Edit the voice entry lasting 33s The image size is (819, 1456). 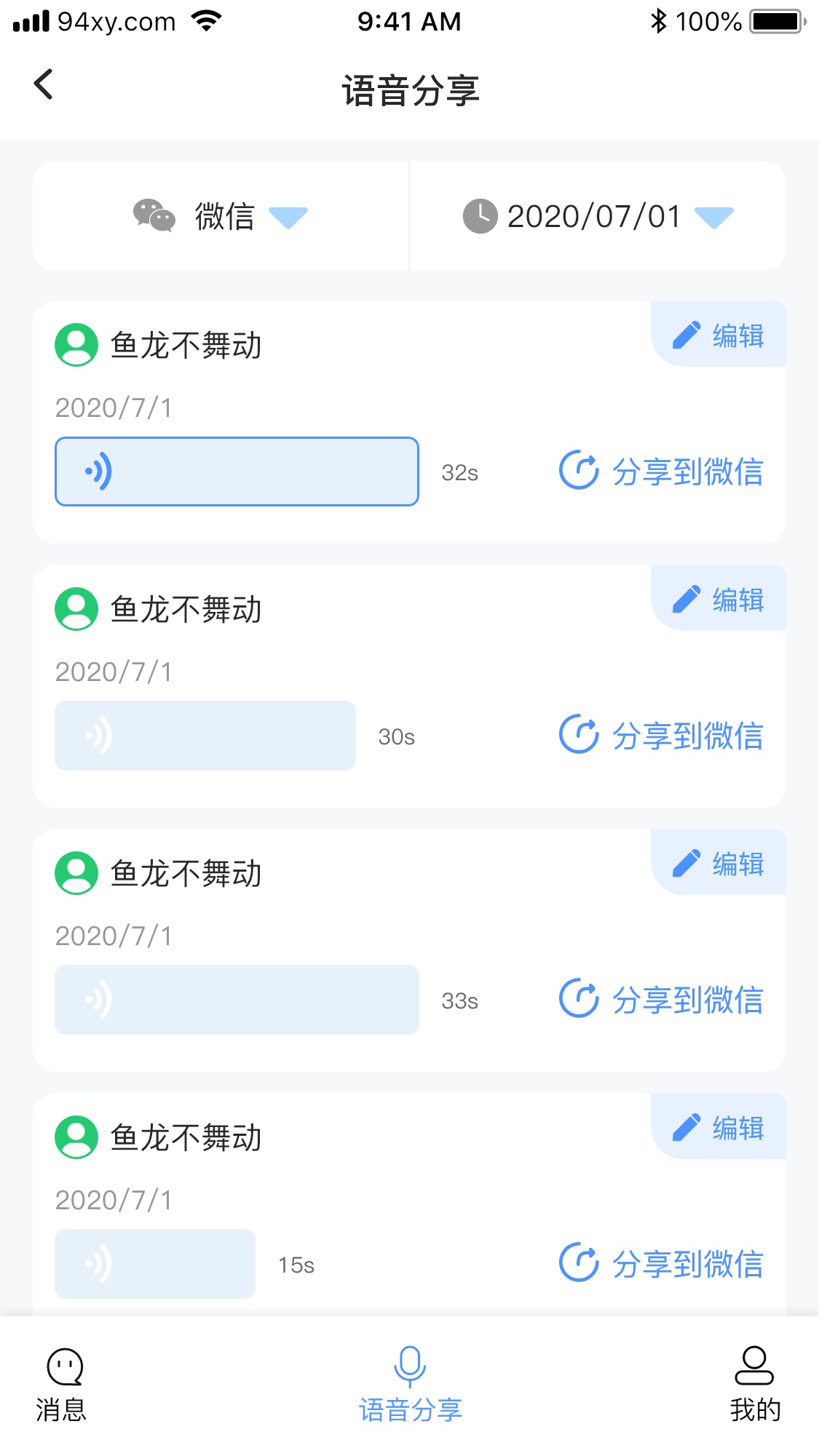[719, 864]
